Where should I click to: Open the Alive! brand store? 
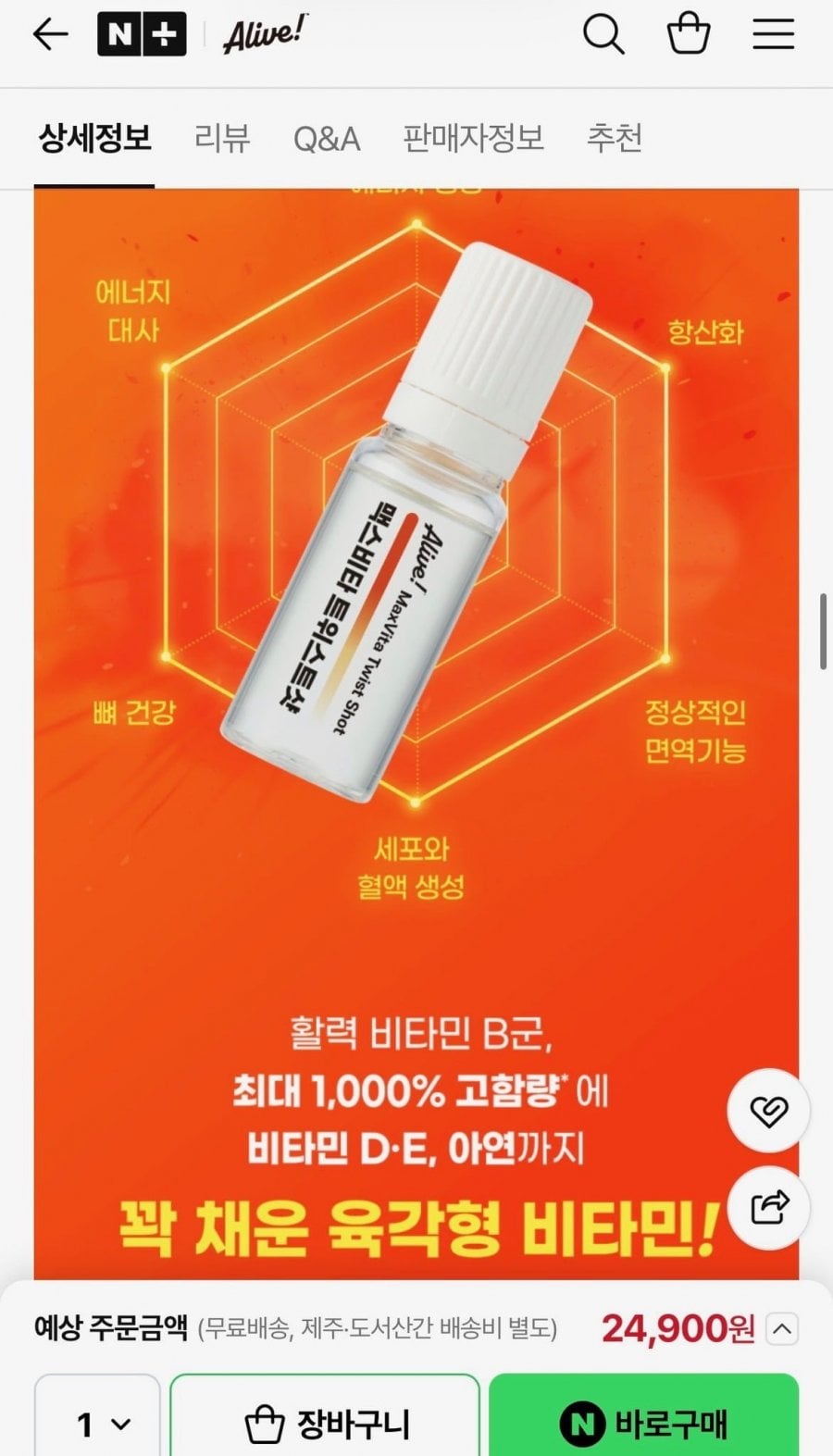264,35
